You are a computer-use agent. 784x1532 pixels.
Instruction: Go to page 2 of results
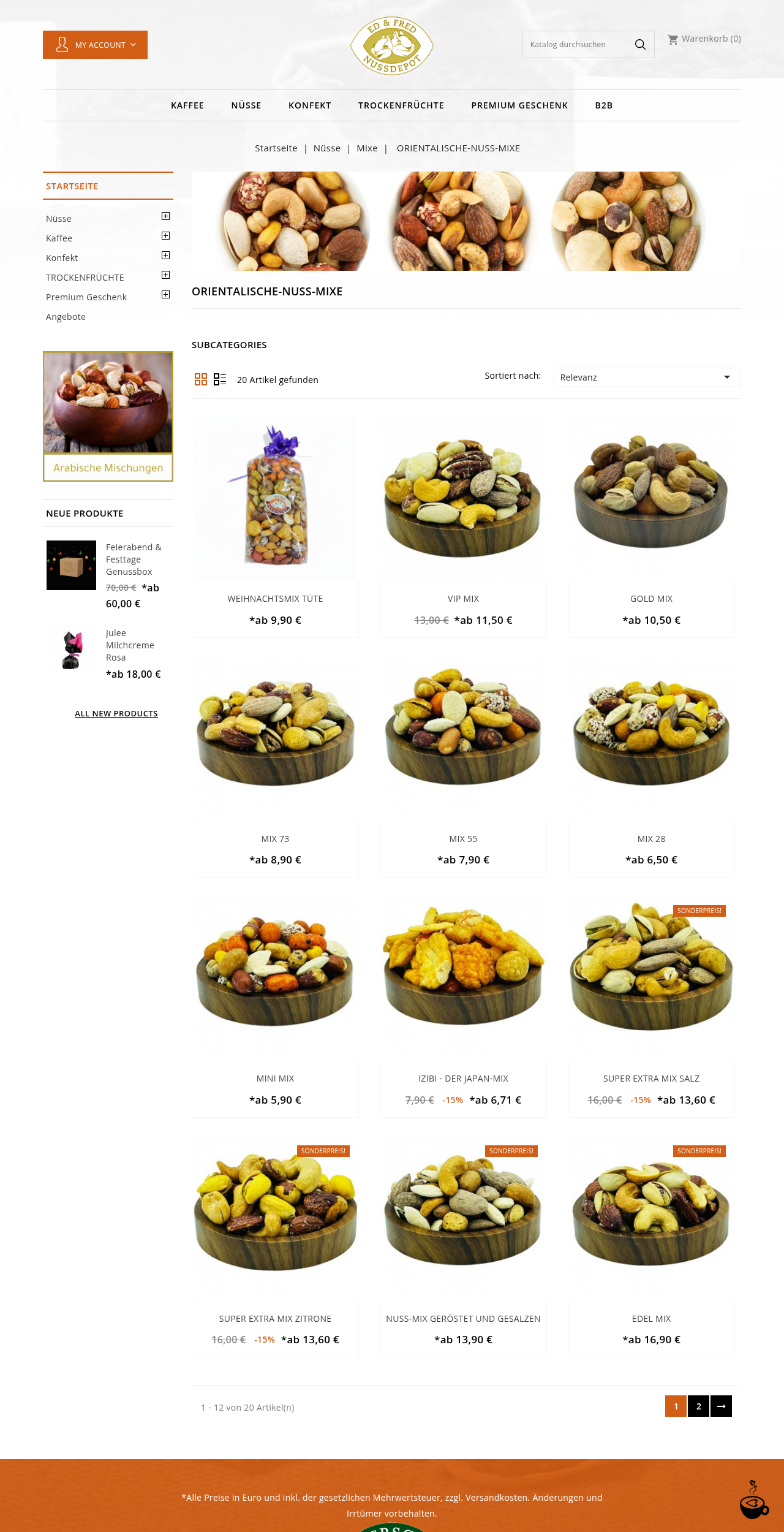point(698,1406)
